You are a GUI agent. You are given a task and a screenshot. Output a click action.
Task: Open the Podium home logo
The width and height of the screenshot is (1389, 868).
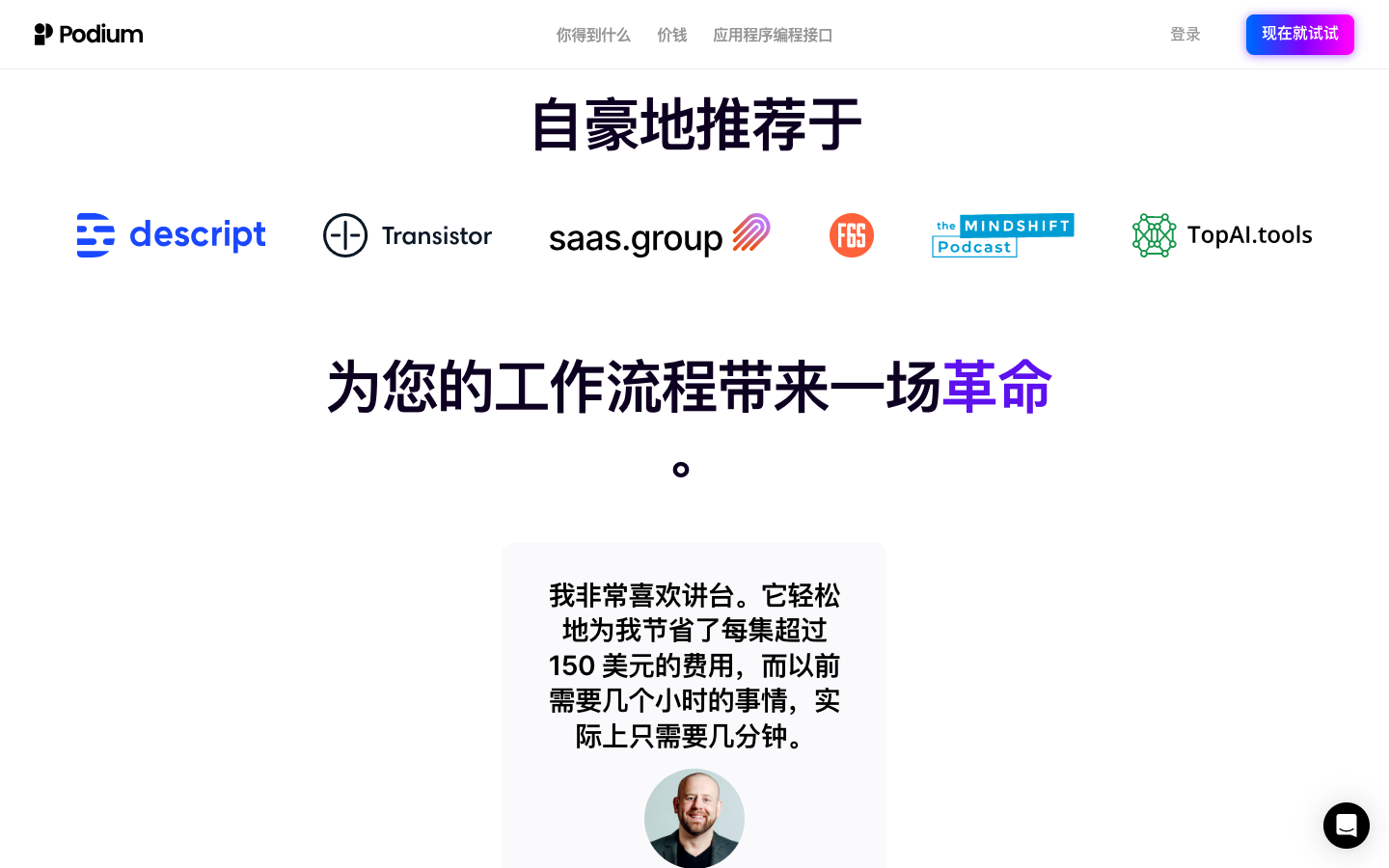(89, 35)
